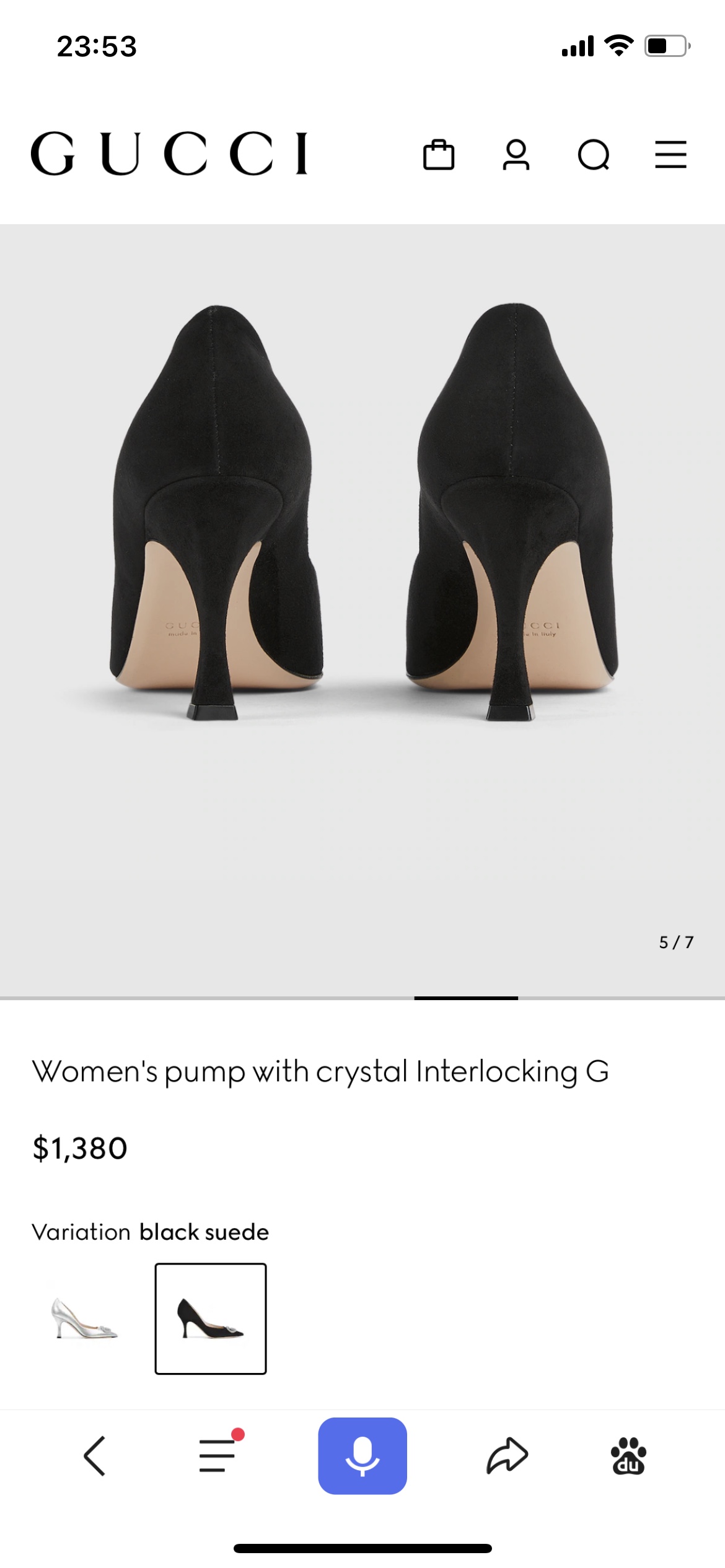Image resolution: width=725 pixels, height=1568 pixels.
Task: Go back to the previous page
Action: (95, 1455)
